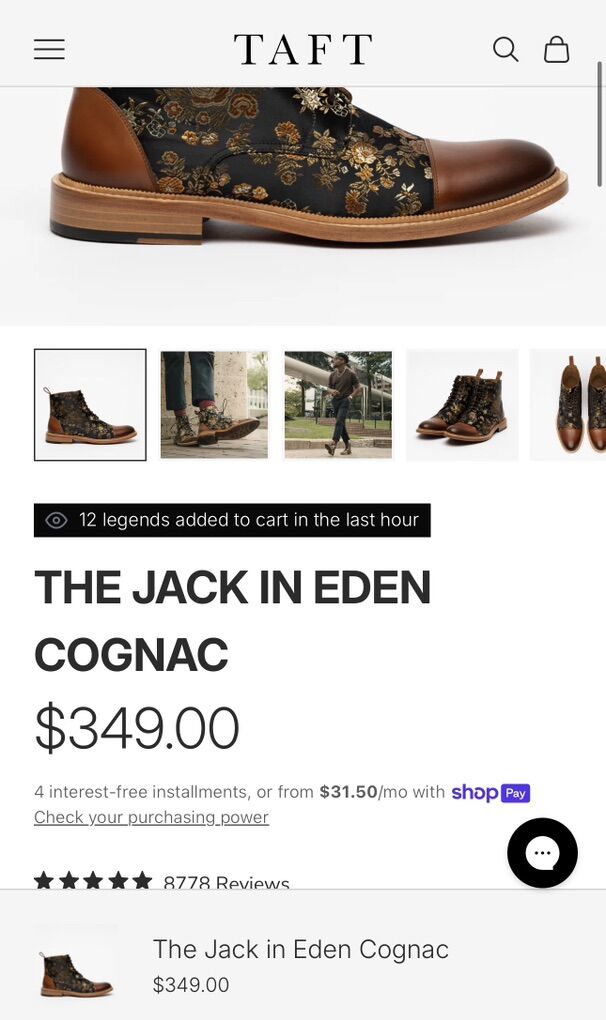The height and width of the screenshot is (1020, 606).
Task: Tap Check your purchasing power link
Action: point(151,817)
